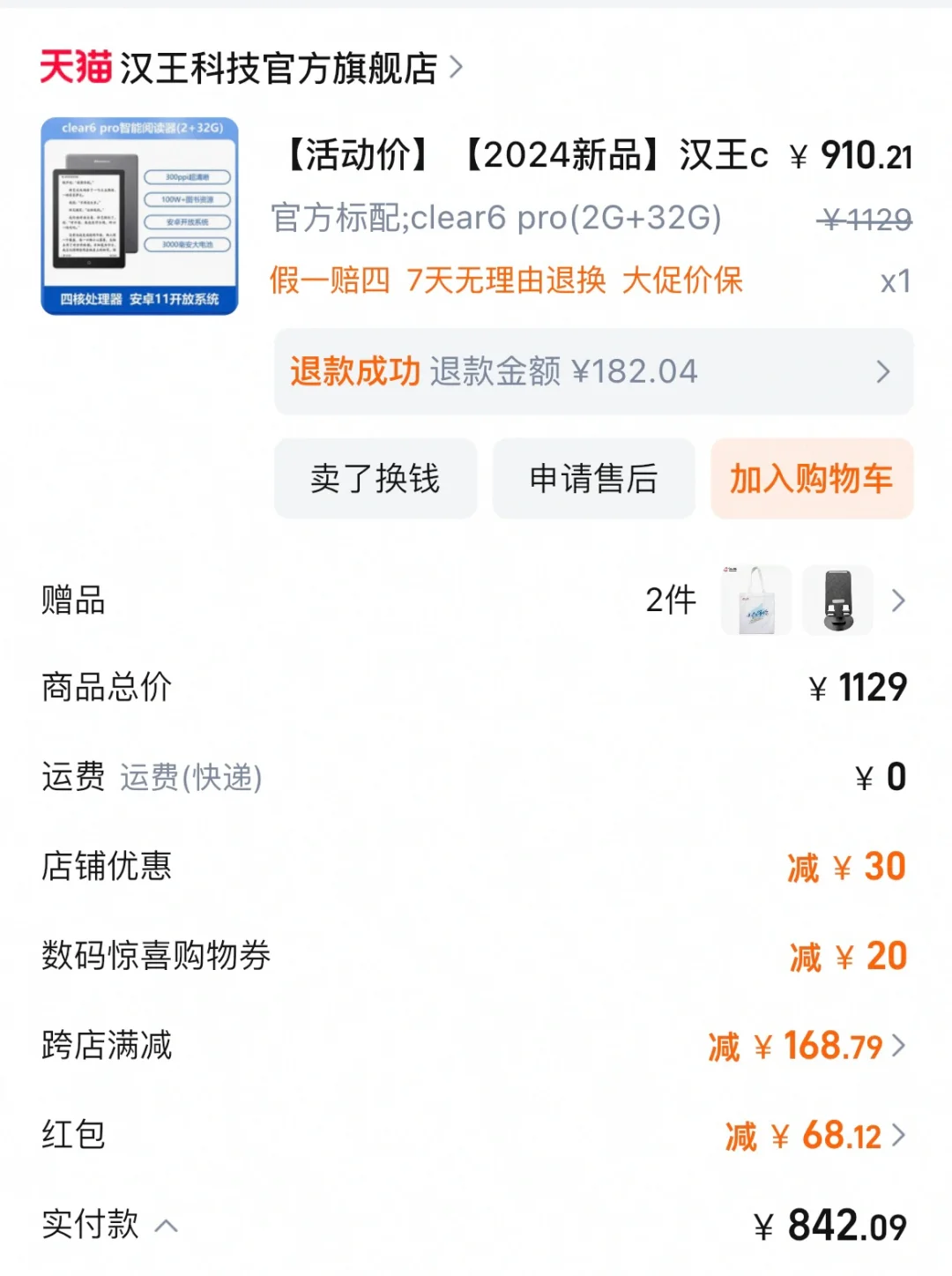The image size is (952, 1276).
Task: View 跨店满减 discount details
Action: (807, 1046)
